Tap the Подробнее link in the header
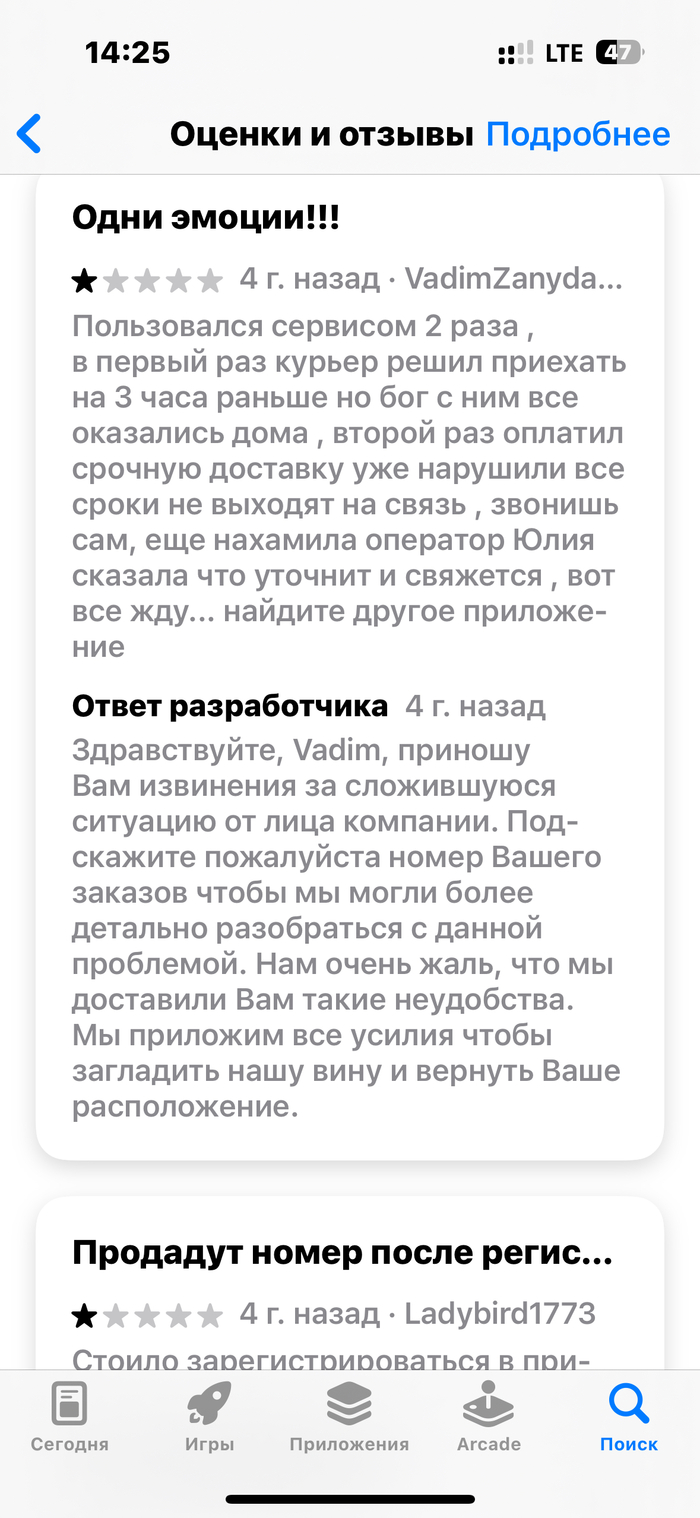This screenshot has height=1518, width=700. tap(577, 134)
